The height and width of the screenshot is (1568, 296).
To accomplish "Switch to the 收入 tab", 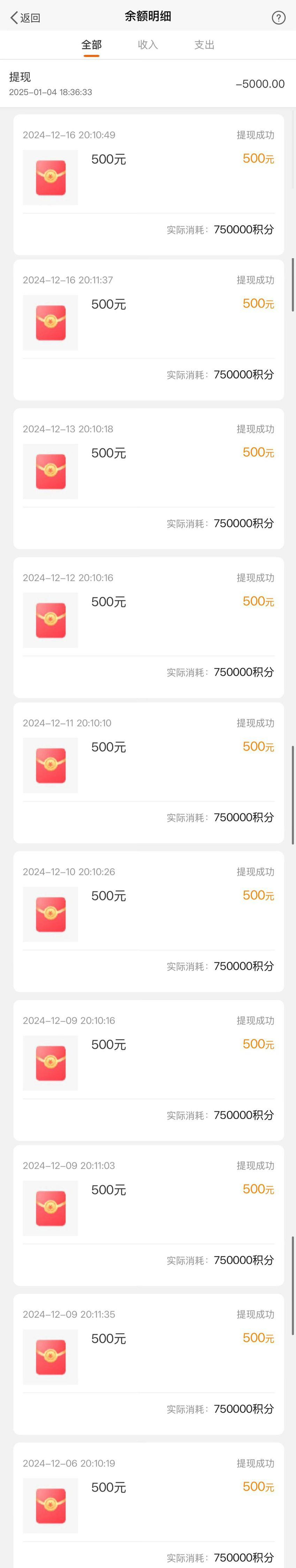I will pyautogui.click(x=148, y=45).
